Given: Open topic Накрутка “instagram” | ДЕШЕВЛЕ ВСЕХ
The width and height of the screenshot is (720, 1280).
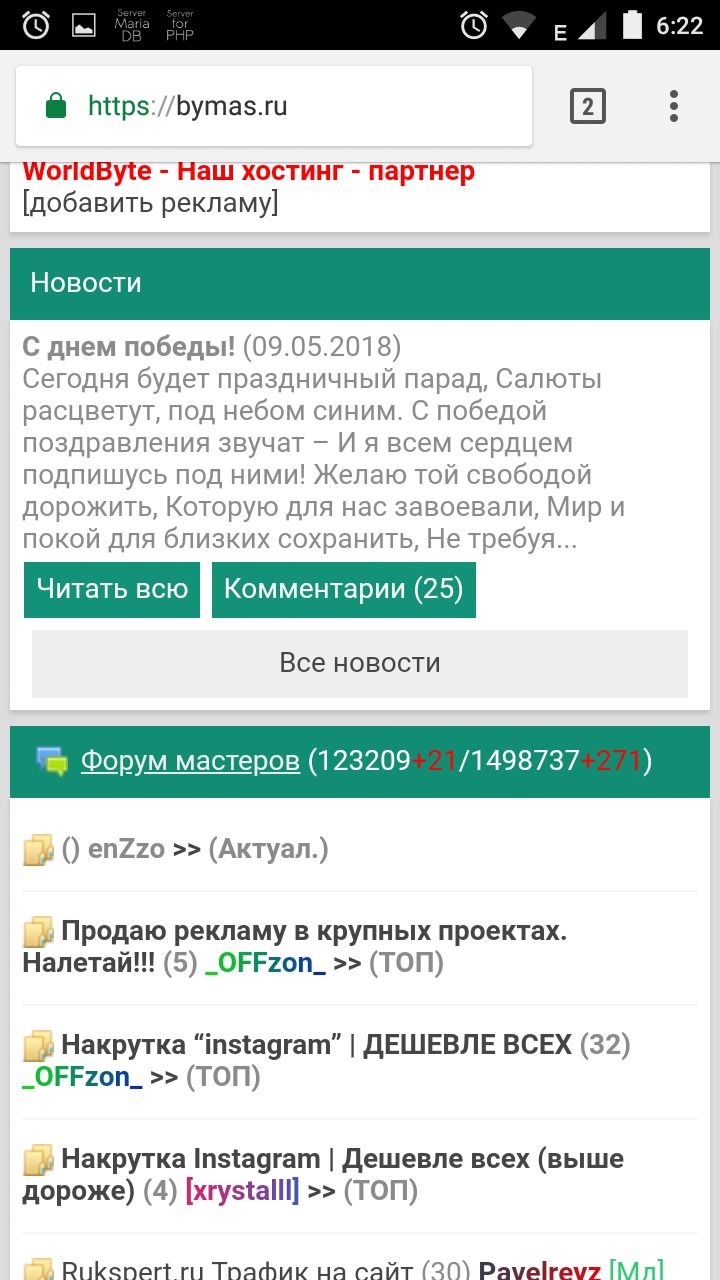Looking at the screenshot, I should [316, 1045].
